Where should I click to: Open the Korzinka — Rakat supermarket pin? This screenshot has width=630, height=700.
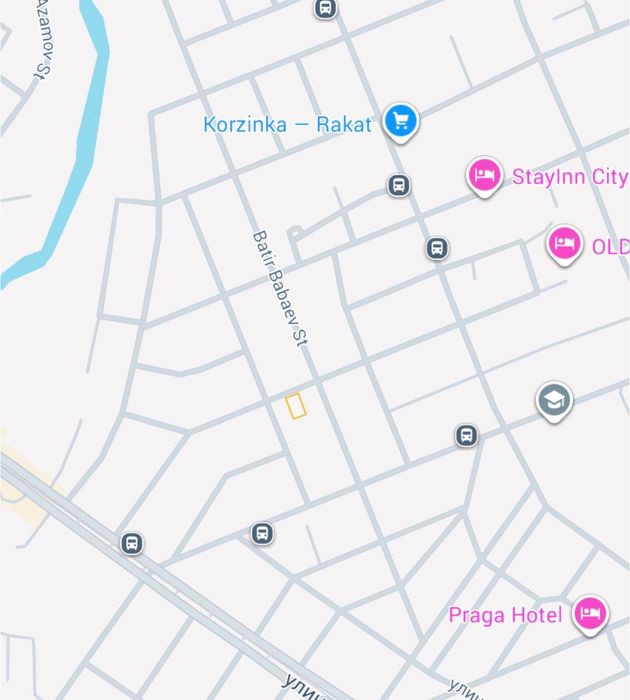tap(402, 122)
